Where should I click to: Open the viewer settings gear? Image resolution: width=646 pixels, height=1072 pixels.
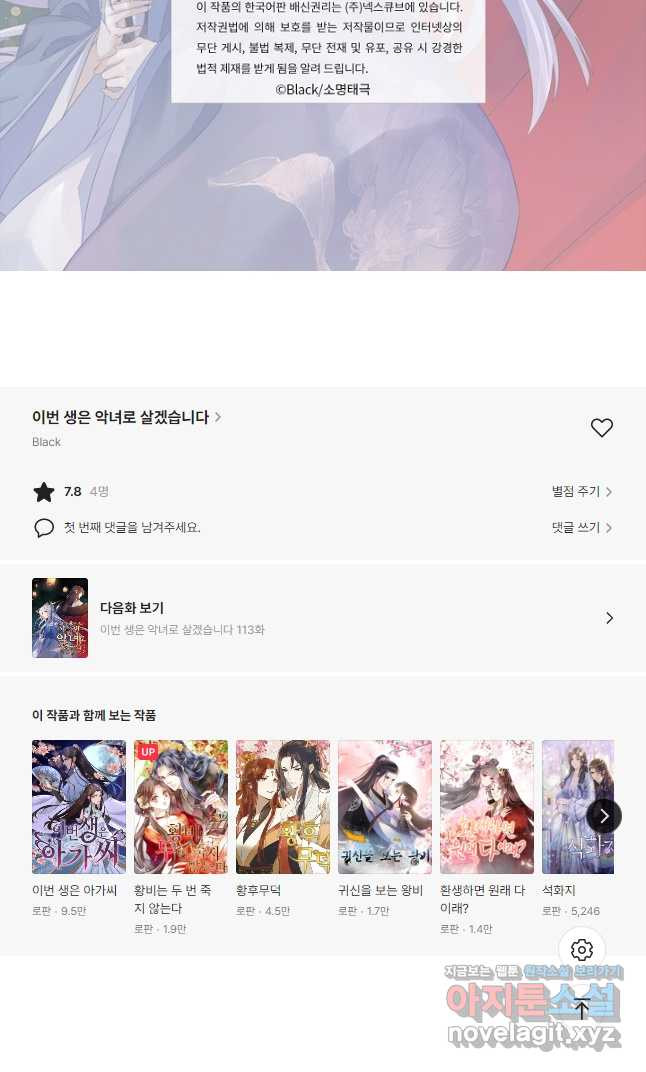582,950
